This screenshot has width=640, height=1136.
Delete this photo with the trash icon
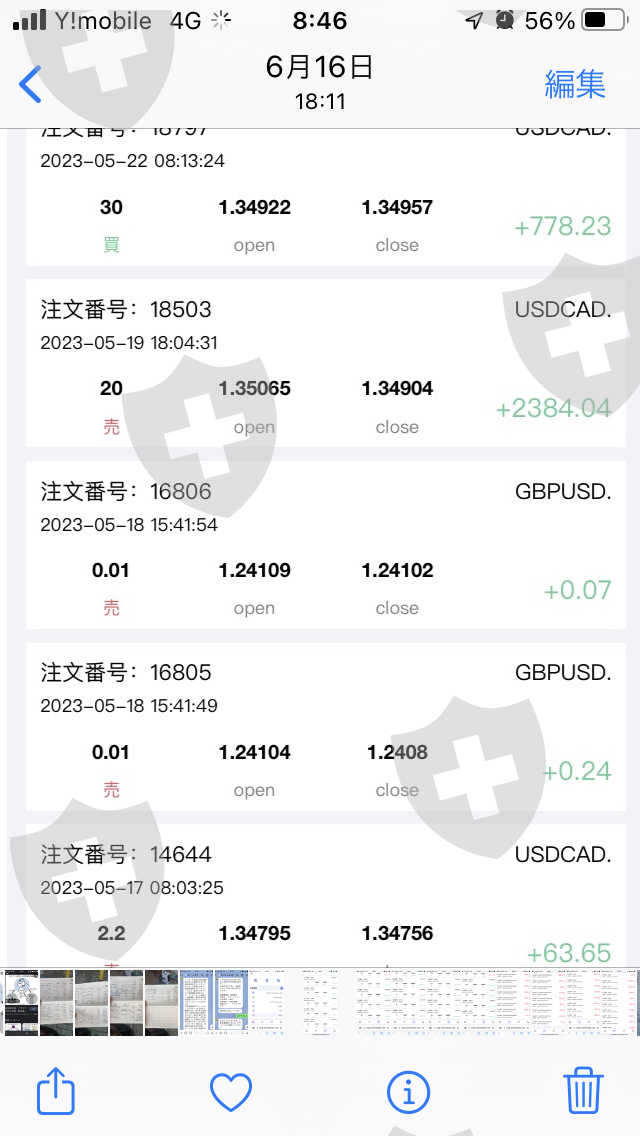[x=583, y=1091]
